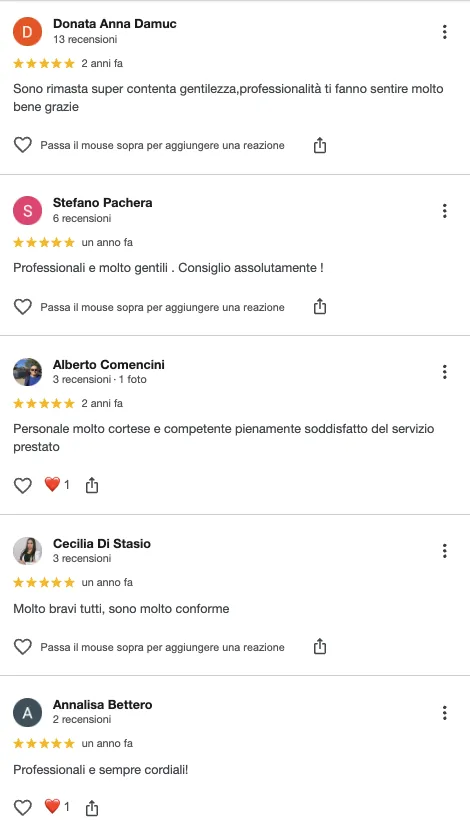Share Donata Anna Damuc's review
The width and height of the screenshot is (470, 826).
[x=320, y=145]
